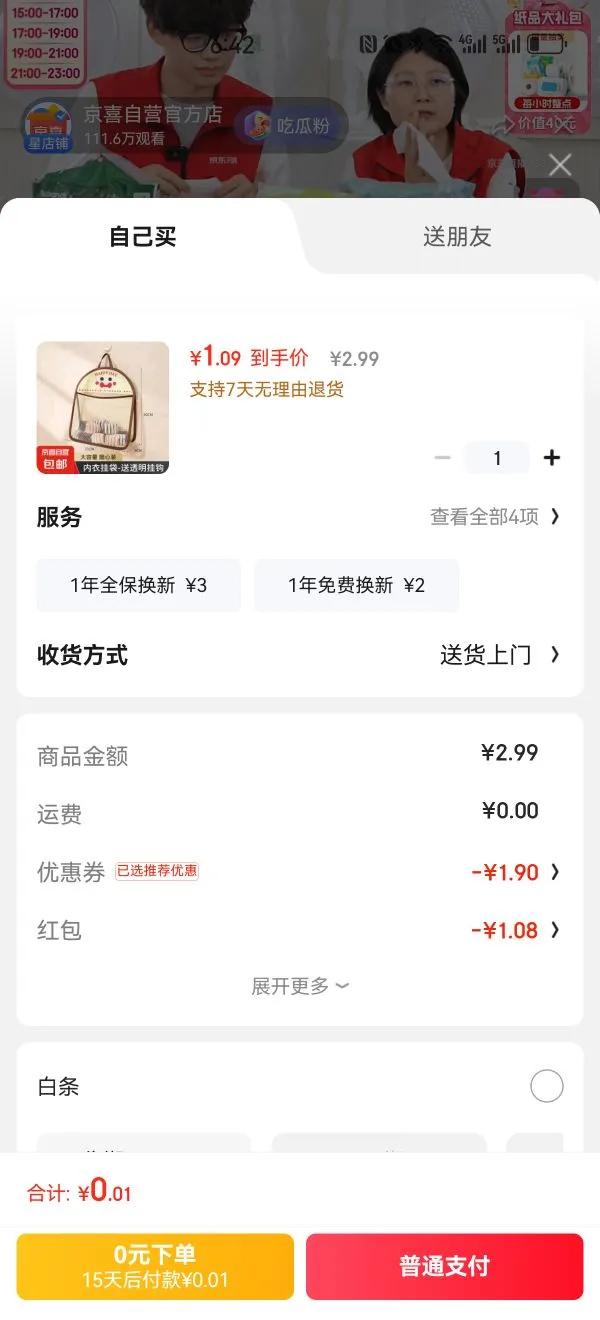Expand 展开更多 price details
Screen dimensions: 600x1320
click(x=300, y=986)
